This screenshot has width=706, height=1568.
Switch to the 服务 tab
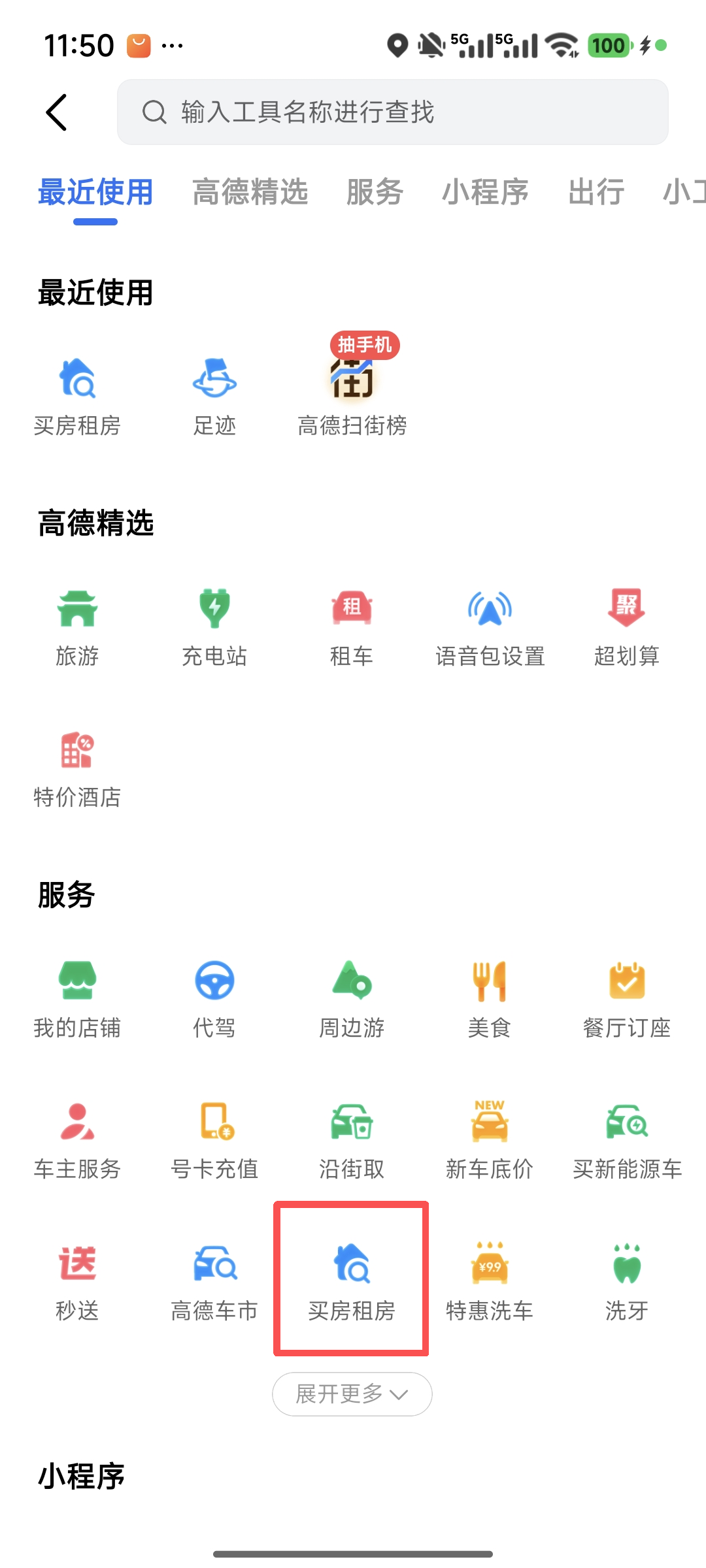coord(375,192)
